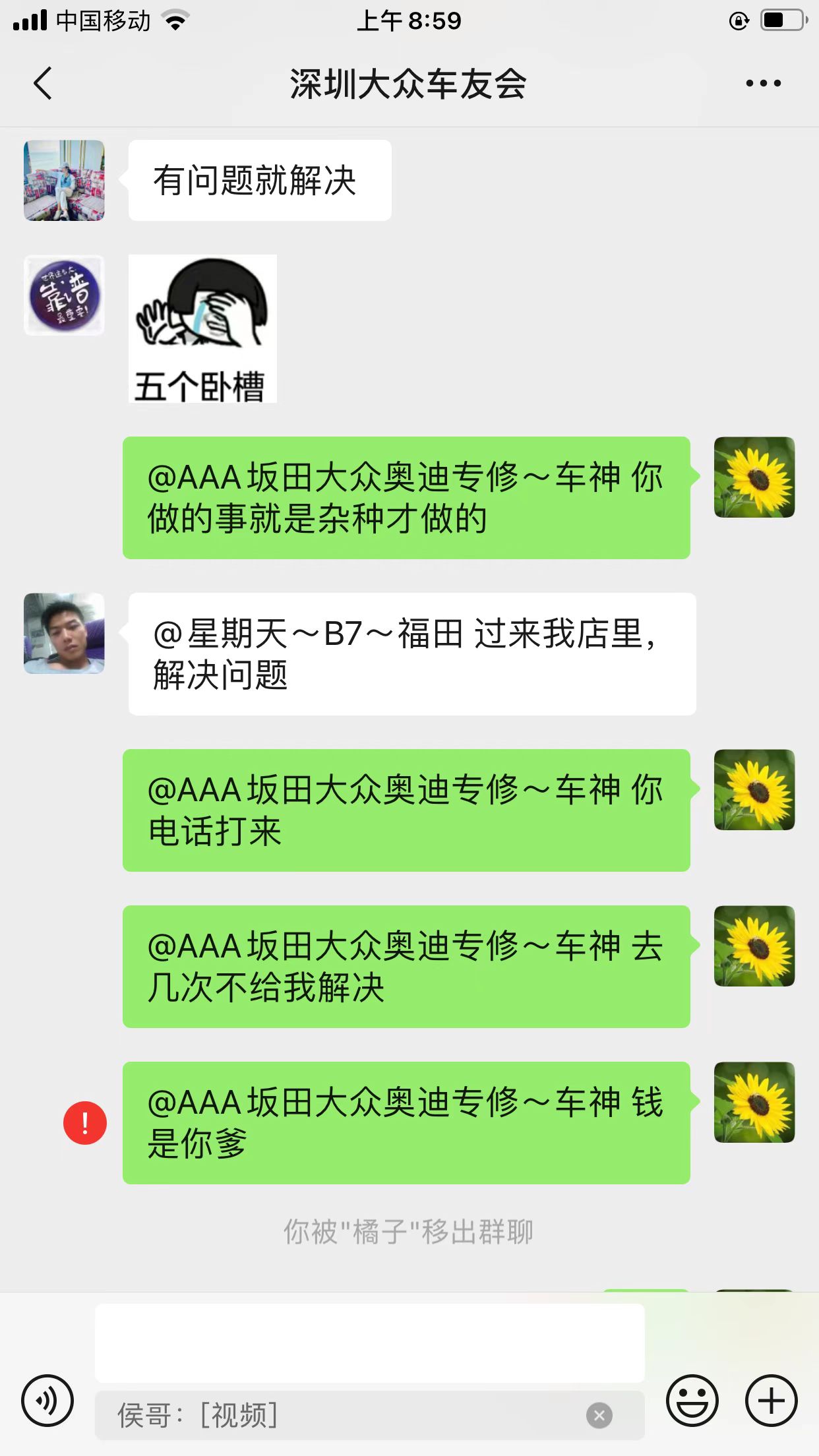Dismiss the 侯哥 video quote
This screenshot has height=1456, width=819.
(x=599, y=1415)
